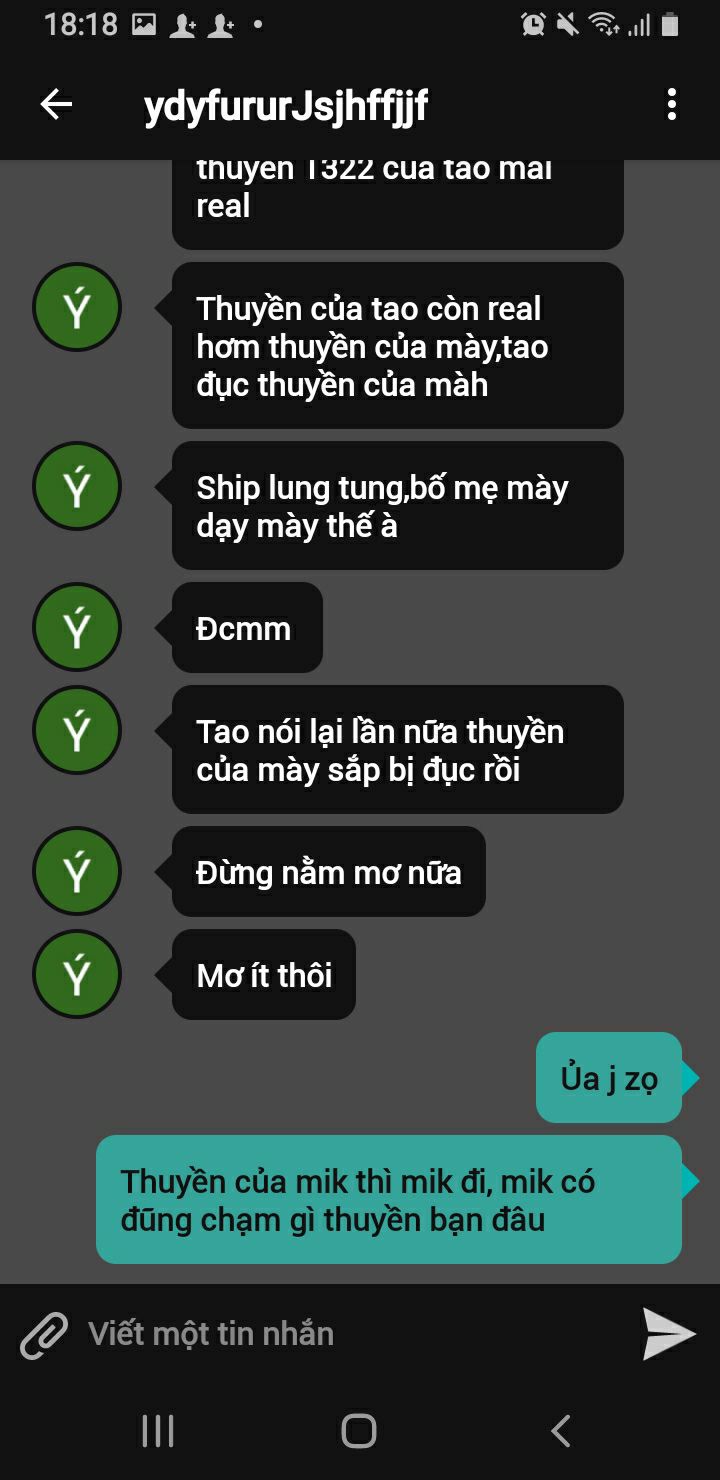Screen dimensions: 720x1480
Task: Tap the paperclip attach icon
Action: [x=44, y=1334]
